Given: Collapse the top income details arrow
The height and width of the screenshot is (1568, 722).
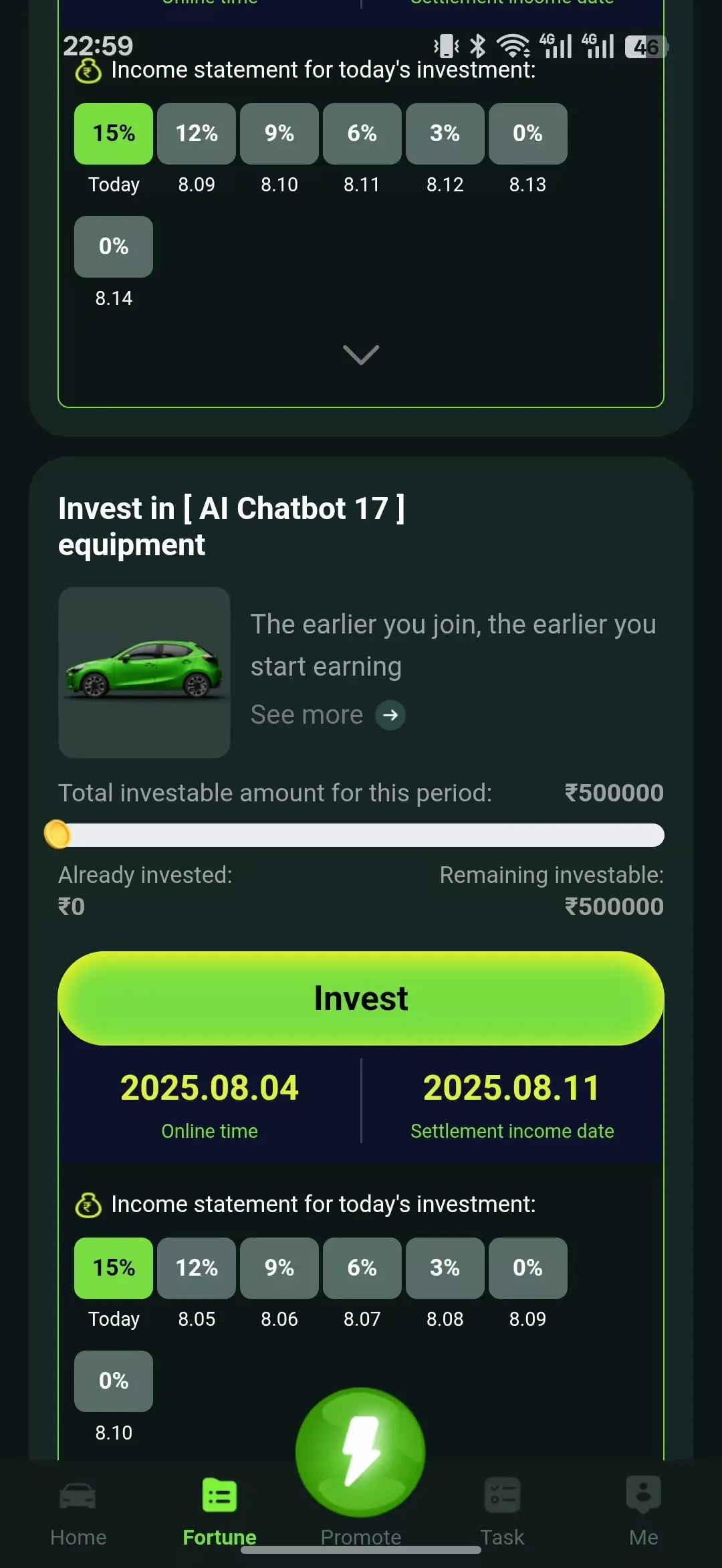Looking at the screenshot, I should (360, 354).
